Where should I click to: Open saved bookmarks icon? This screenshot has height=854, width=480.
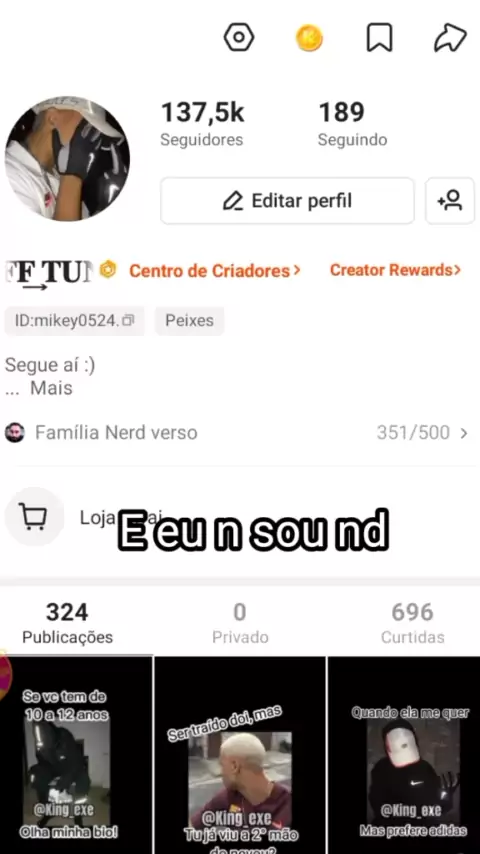(x=379, y=38)
